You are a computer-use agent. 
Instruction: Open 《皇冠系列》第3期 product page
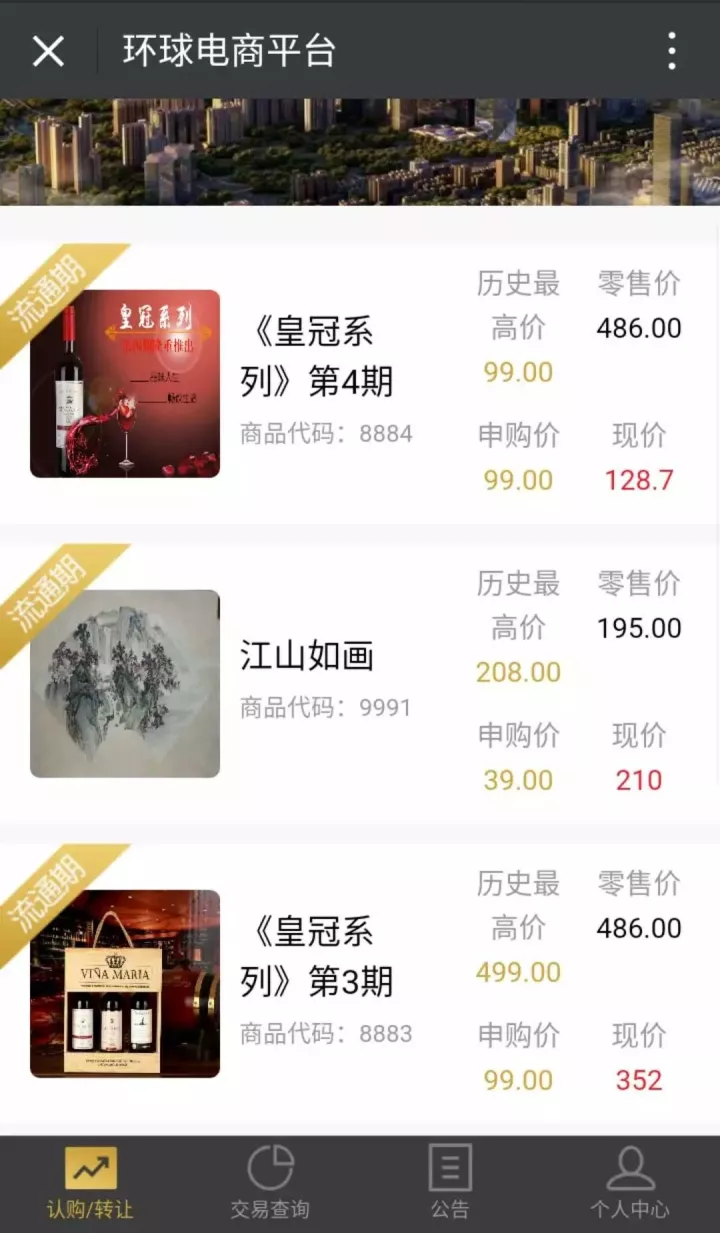(321, 955)
